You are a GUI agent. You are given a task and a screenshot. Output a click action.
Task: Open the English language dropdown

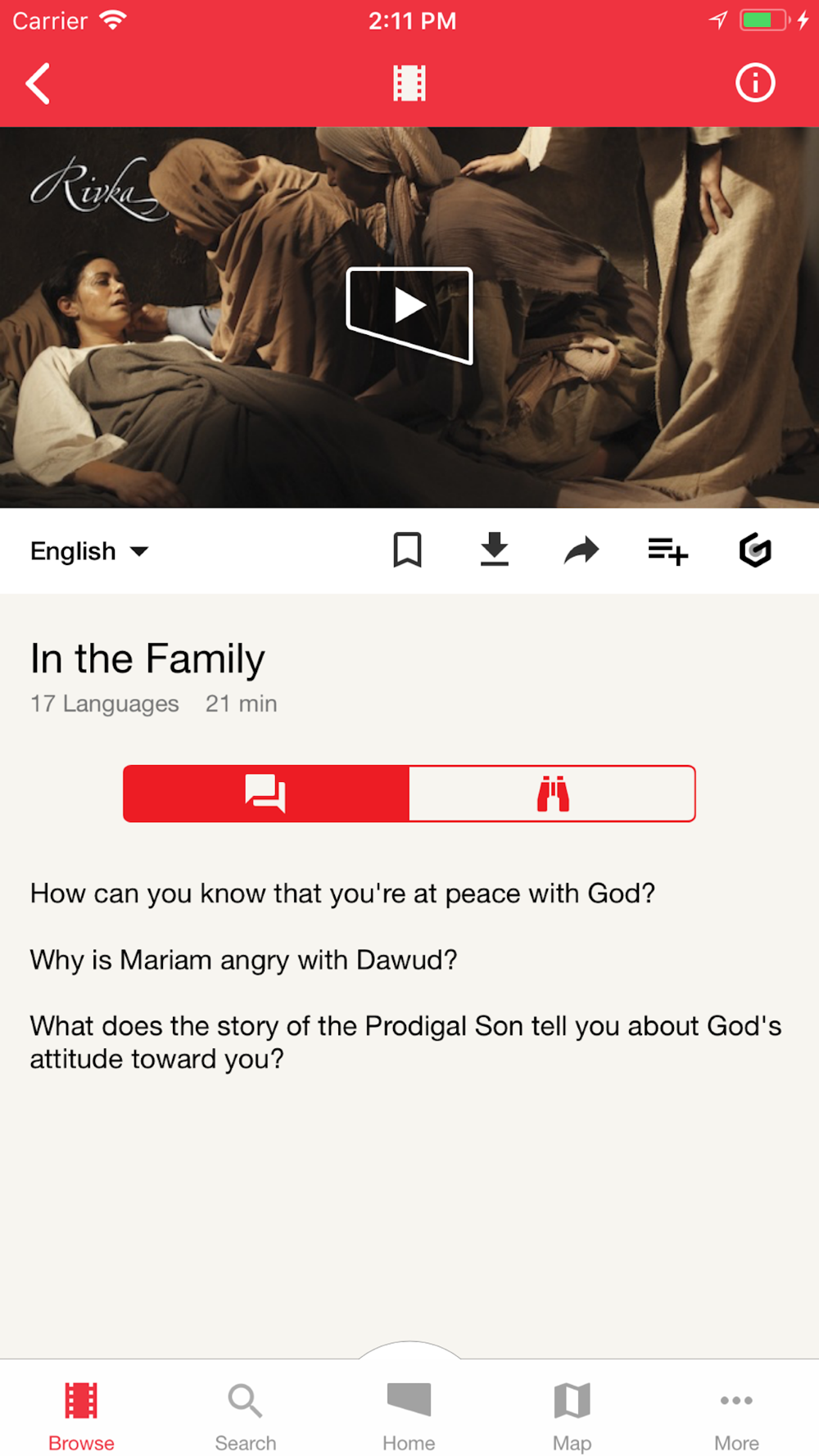(89, 551)
